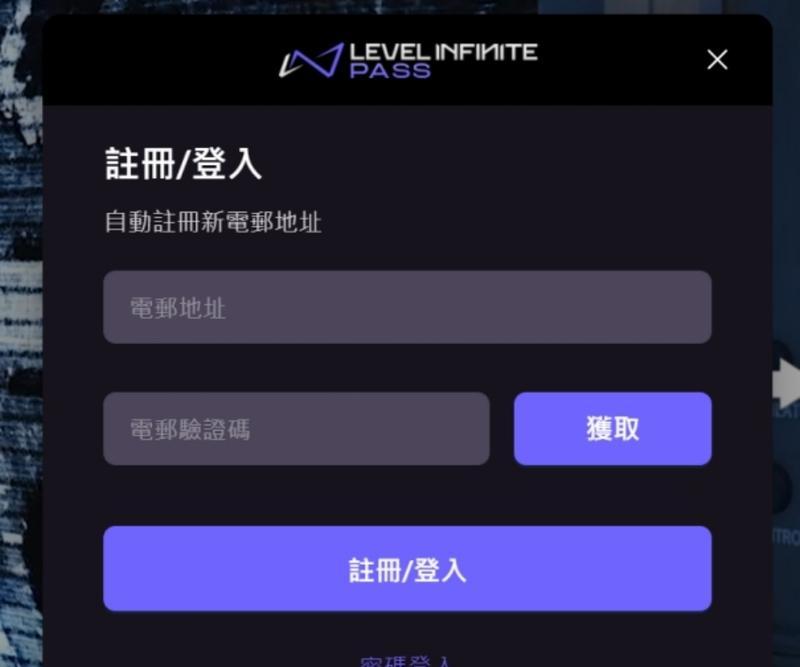Tap 獲取 to get the verification code
Image resolution: width=800 pixels, height=667 pixels.
click(612, 429)
